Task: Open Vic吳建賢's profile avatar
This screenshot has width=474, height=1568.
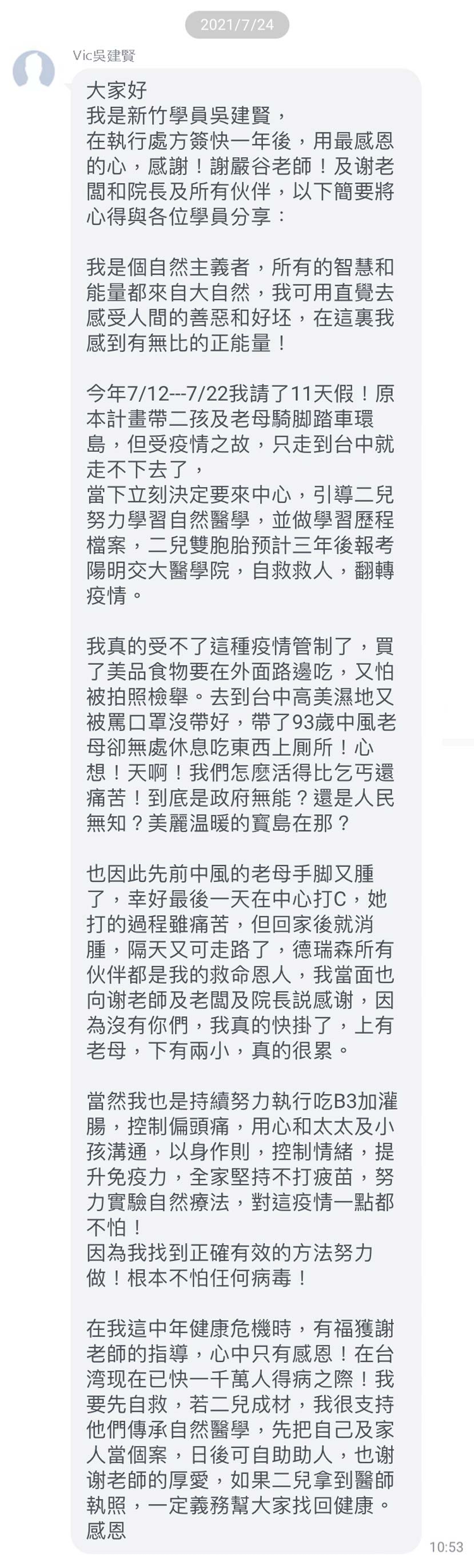Action: coord(34,71)
